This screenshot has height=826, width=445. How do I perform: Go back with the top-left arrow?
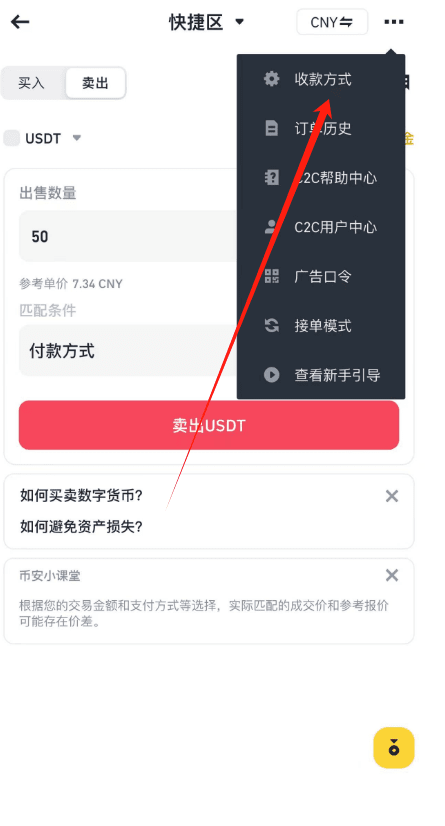pyautogui.click(x=20, y=22)
